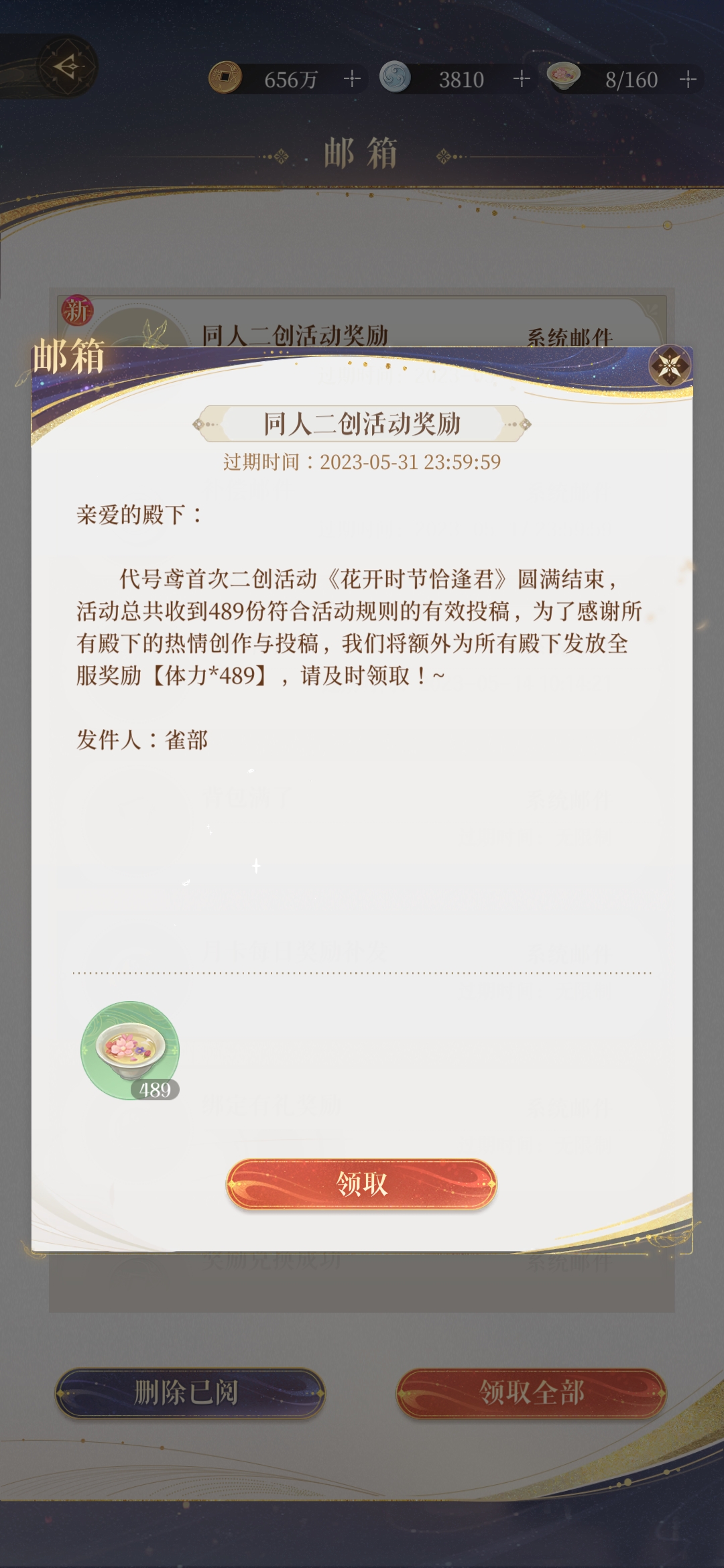Tap the plus next to 3810 currency
The image size is (724, 1568).
tap(522, 79)
